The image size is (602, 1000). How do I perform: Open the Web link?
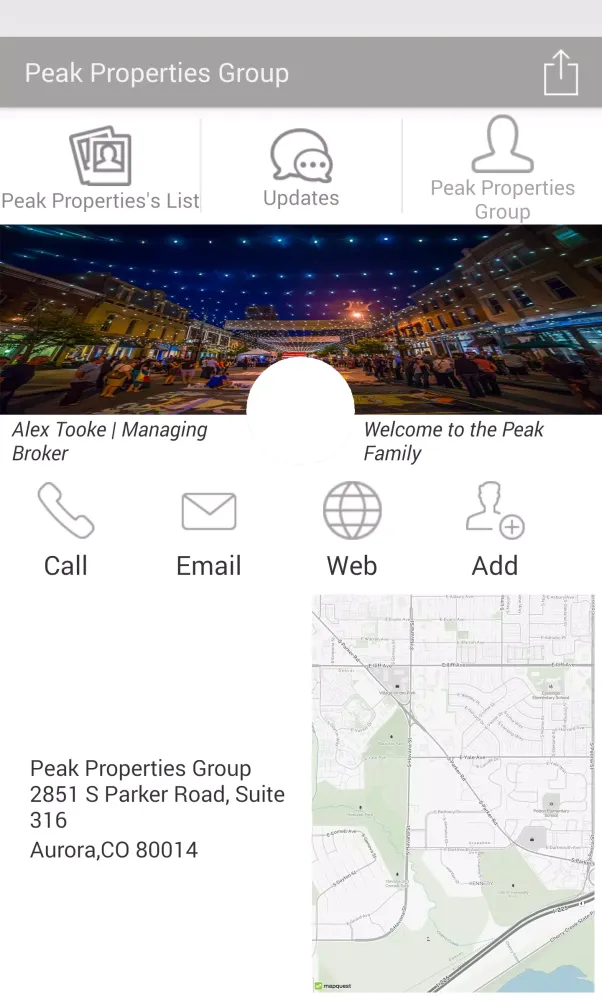352,530
